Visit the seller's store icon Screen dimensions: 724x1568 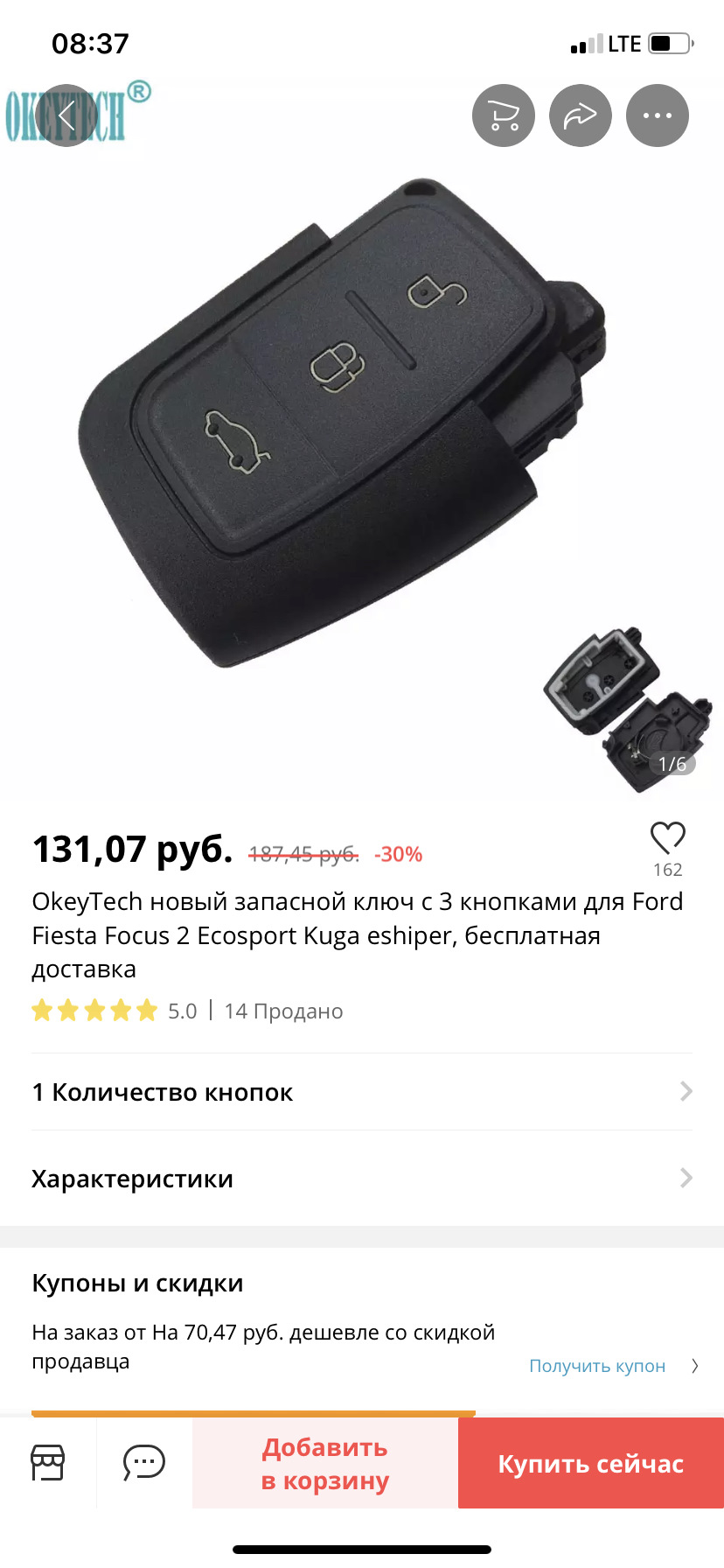(x=48, y=1462)
